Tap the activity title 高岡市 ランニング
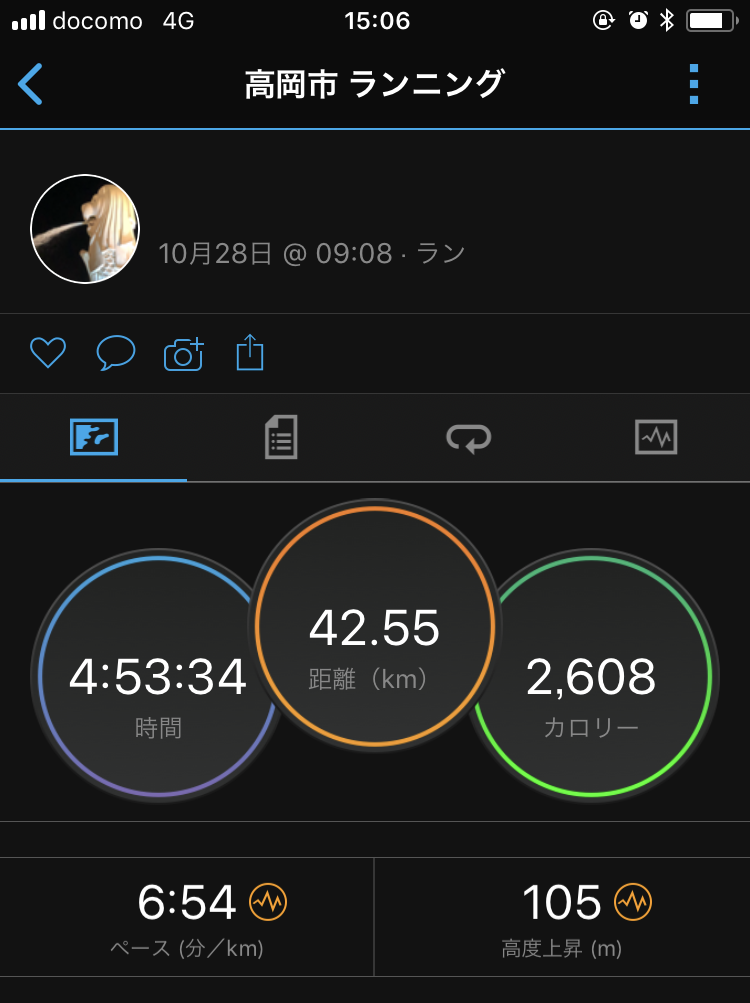 pyautogui.click(x=375, y=86)
